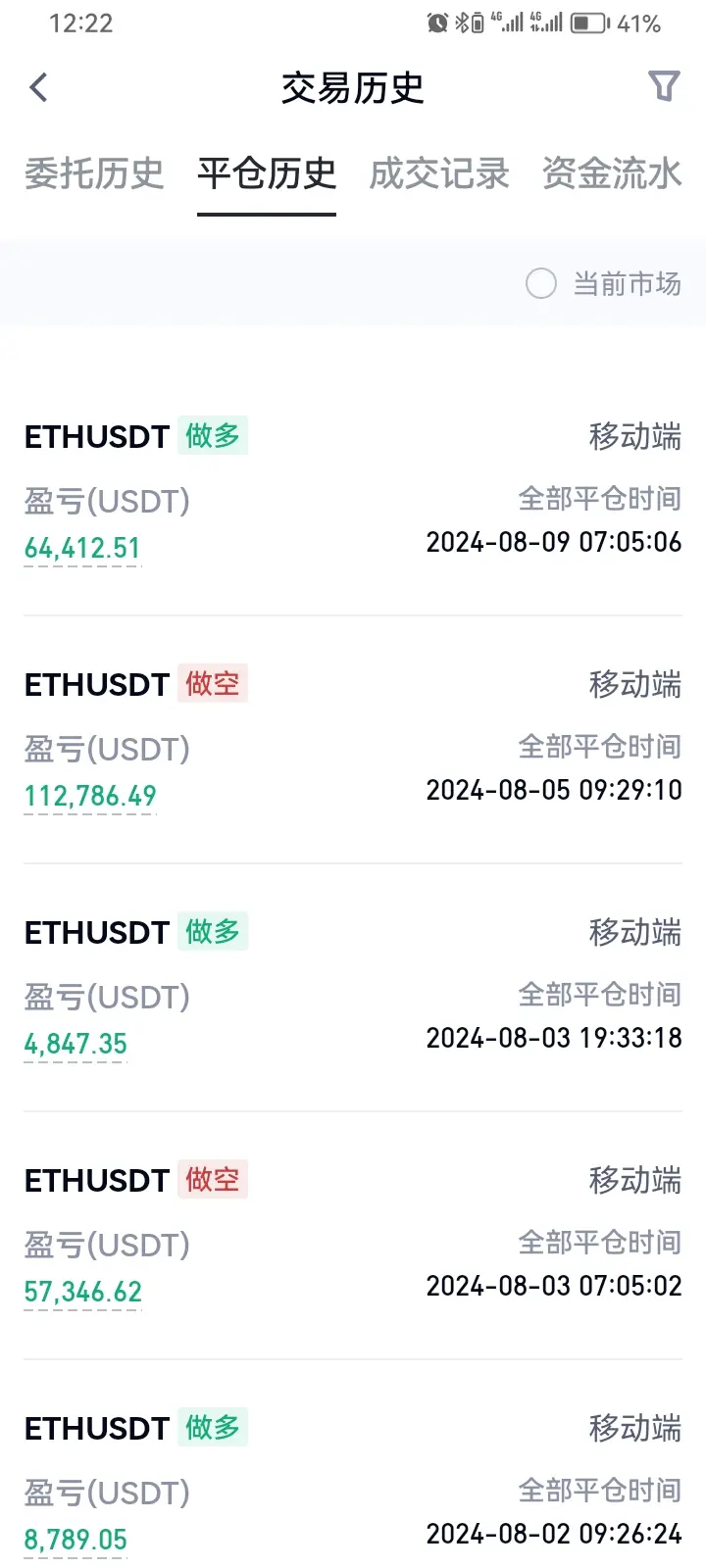Switch to the 成交记录 tab
This screenshot has height=1568, width=706.
point(439,174)
